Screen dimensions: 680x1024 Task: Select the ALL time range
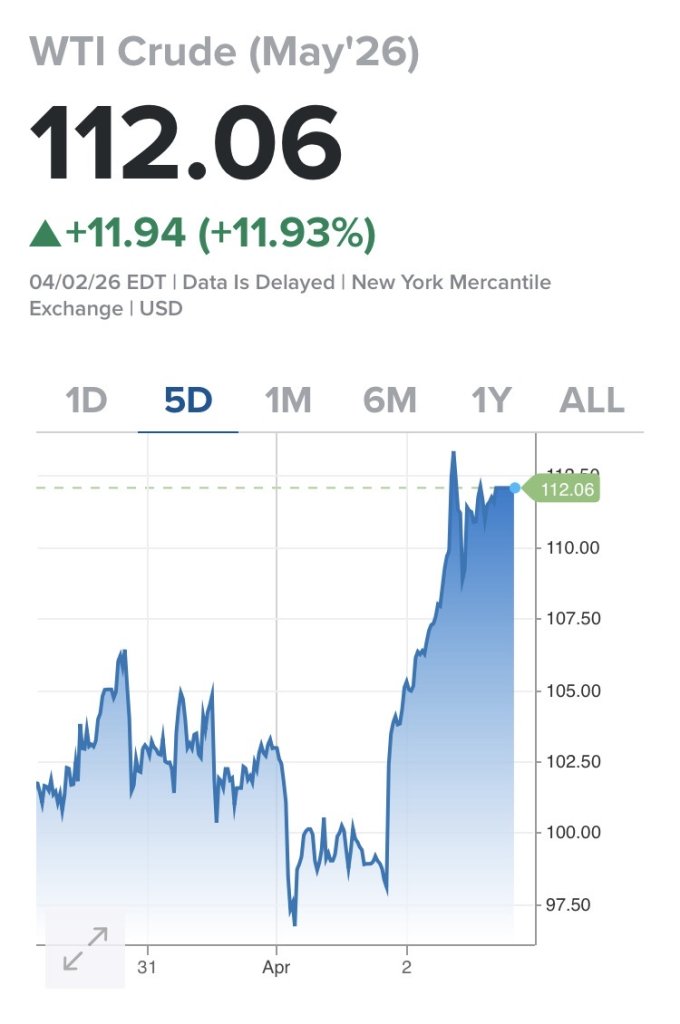pyautogui.click(x=592, y=401)
